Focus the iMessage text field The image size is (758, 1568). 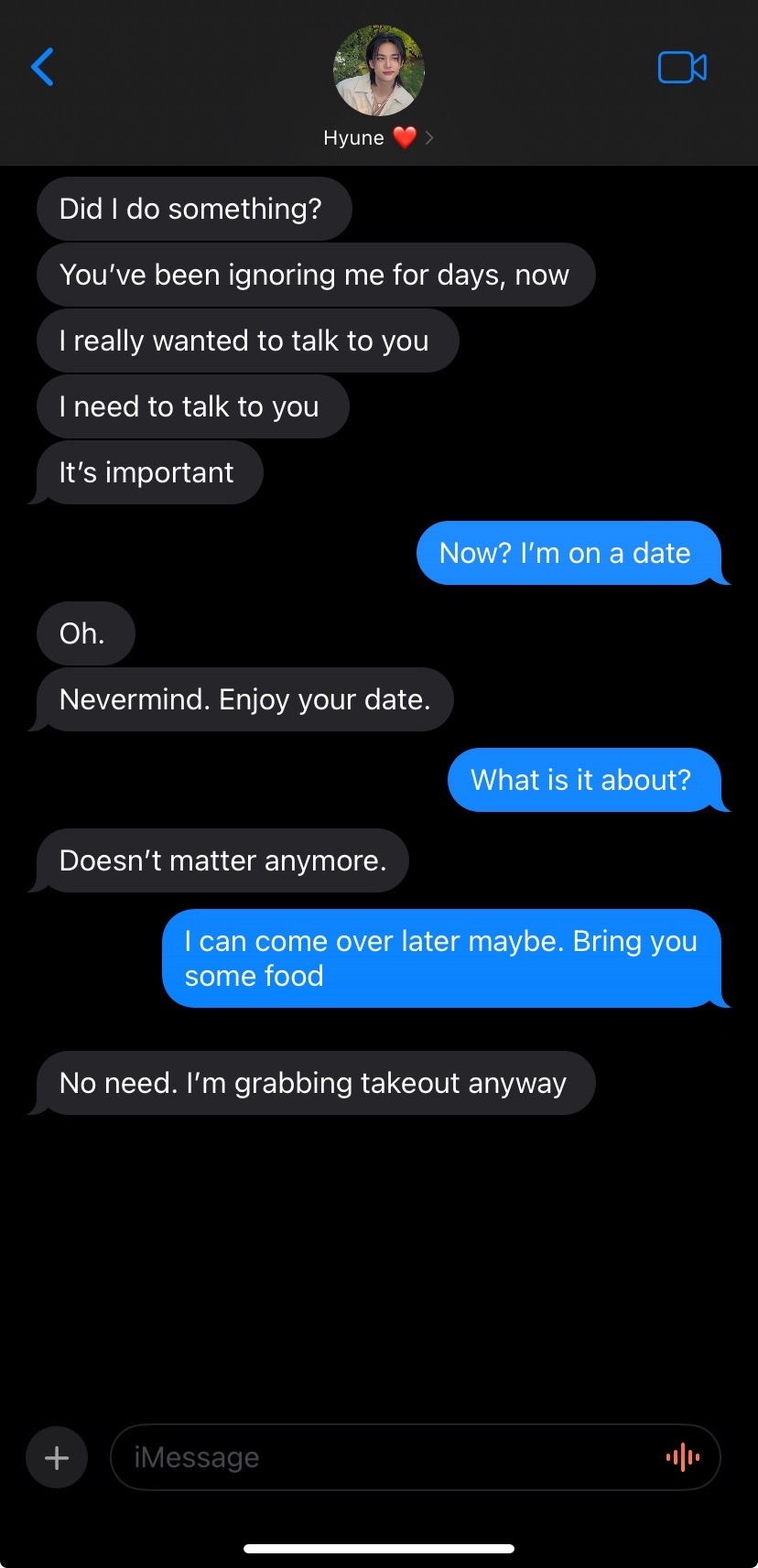point(384,1456)
